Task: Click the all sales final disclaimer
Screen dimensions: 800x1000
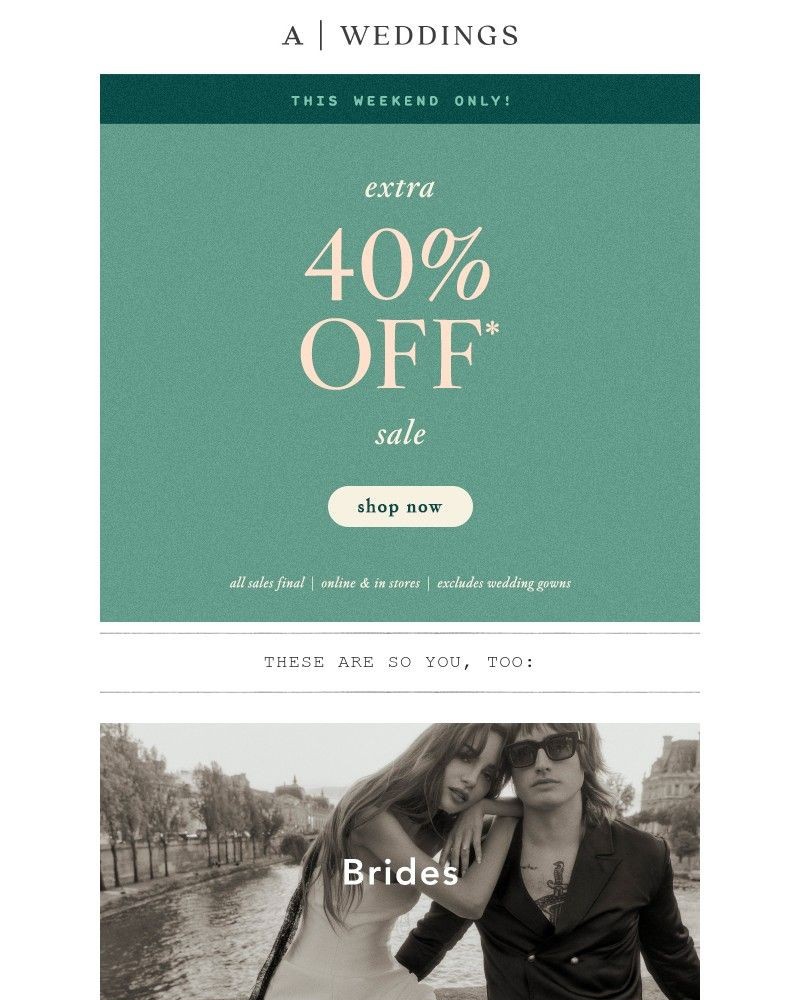Action: [x=266, y=582]
